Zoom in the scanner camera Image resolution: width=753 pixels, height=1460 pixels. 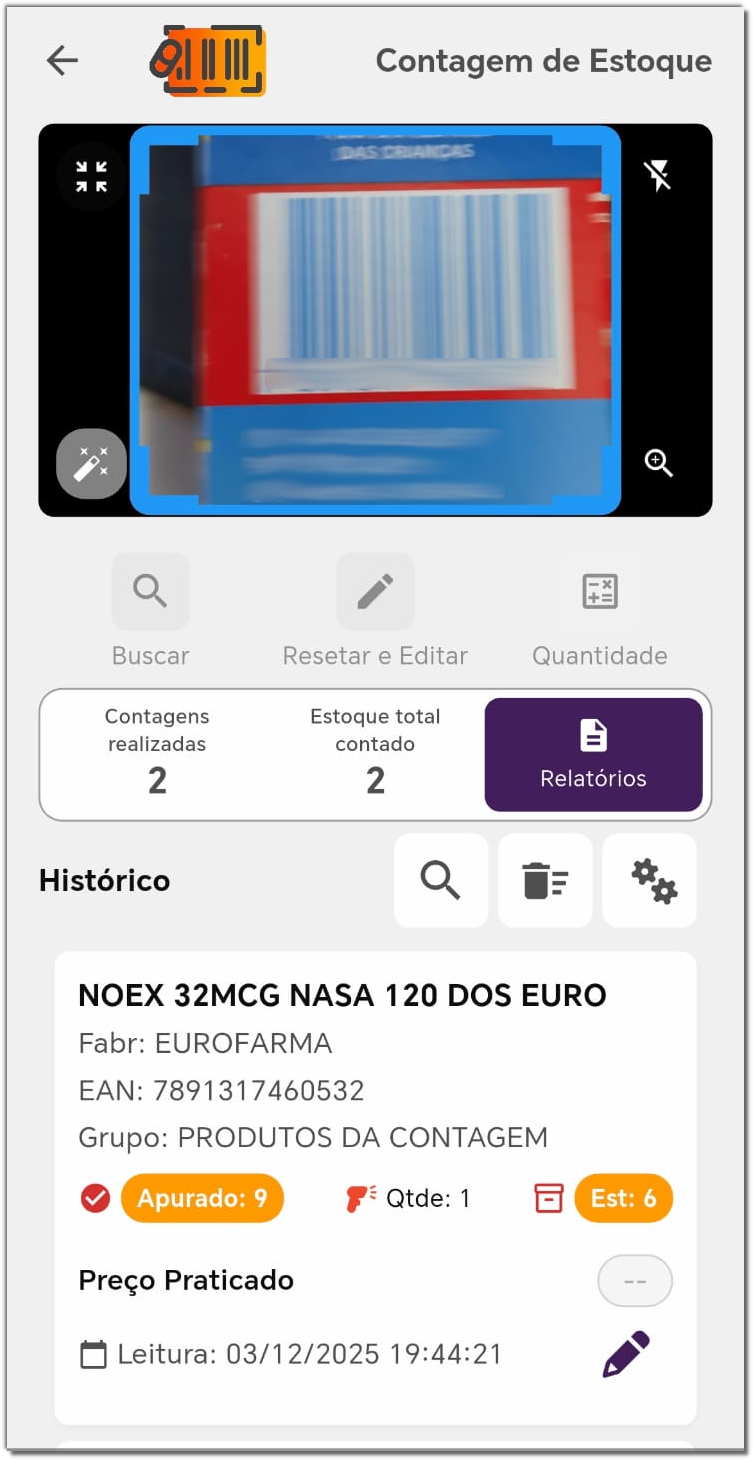pyautogui.click(x=658, y=463)
